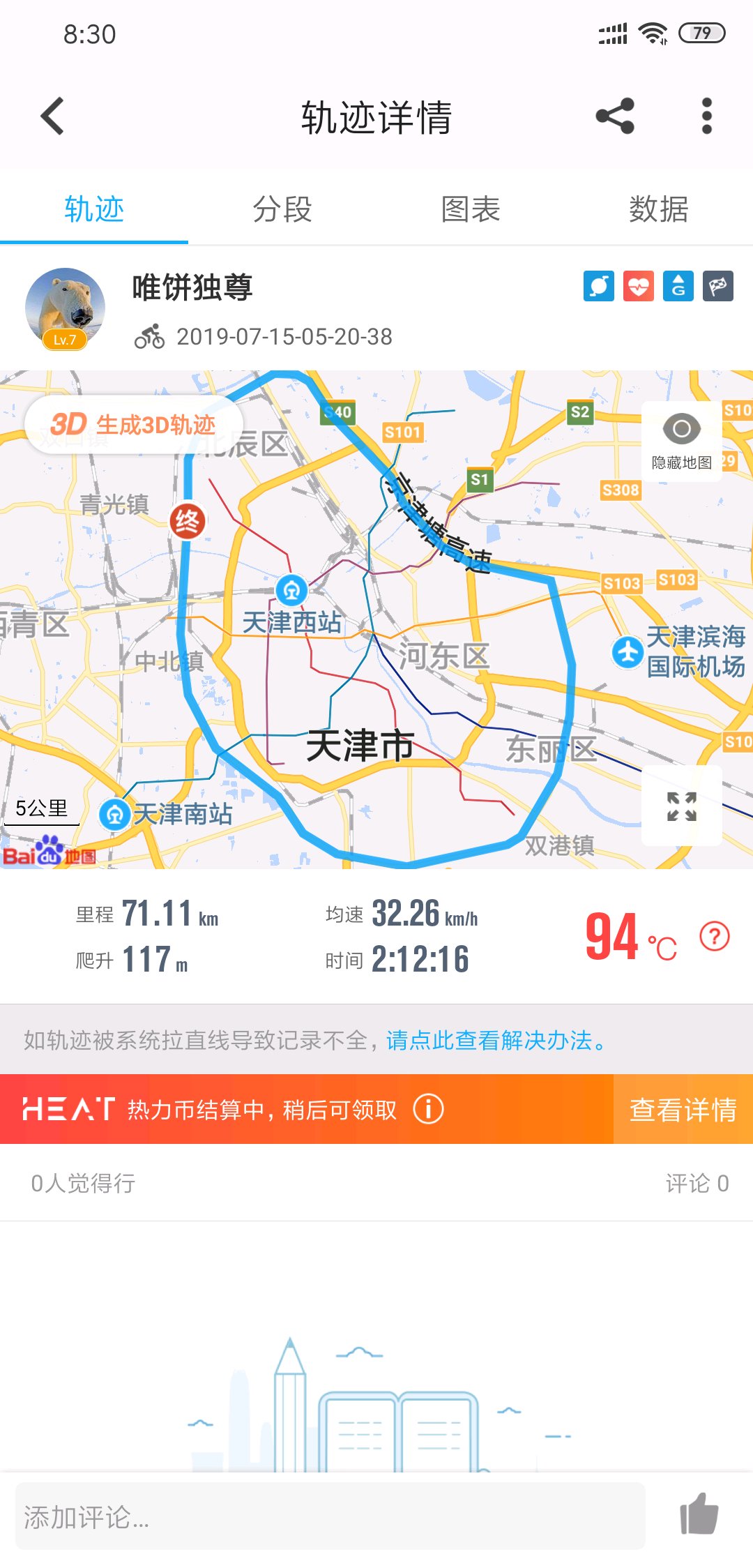Give a thumbs-up to this track
753x1568 pixels.
tap(699, 1514)
